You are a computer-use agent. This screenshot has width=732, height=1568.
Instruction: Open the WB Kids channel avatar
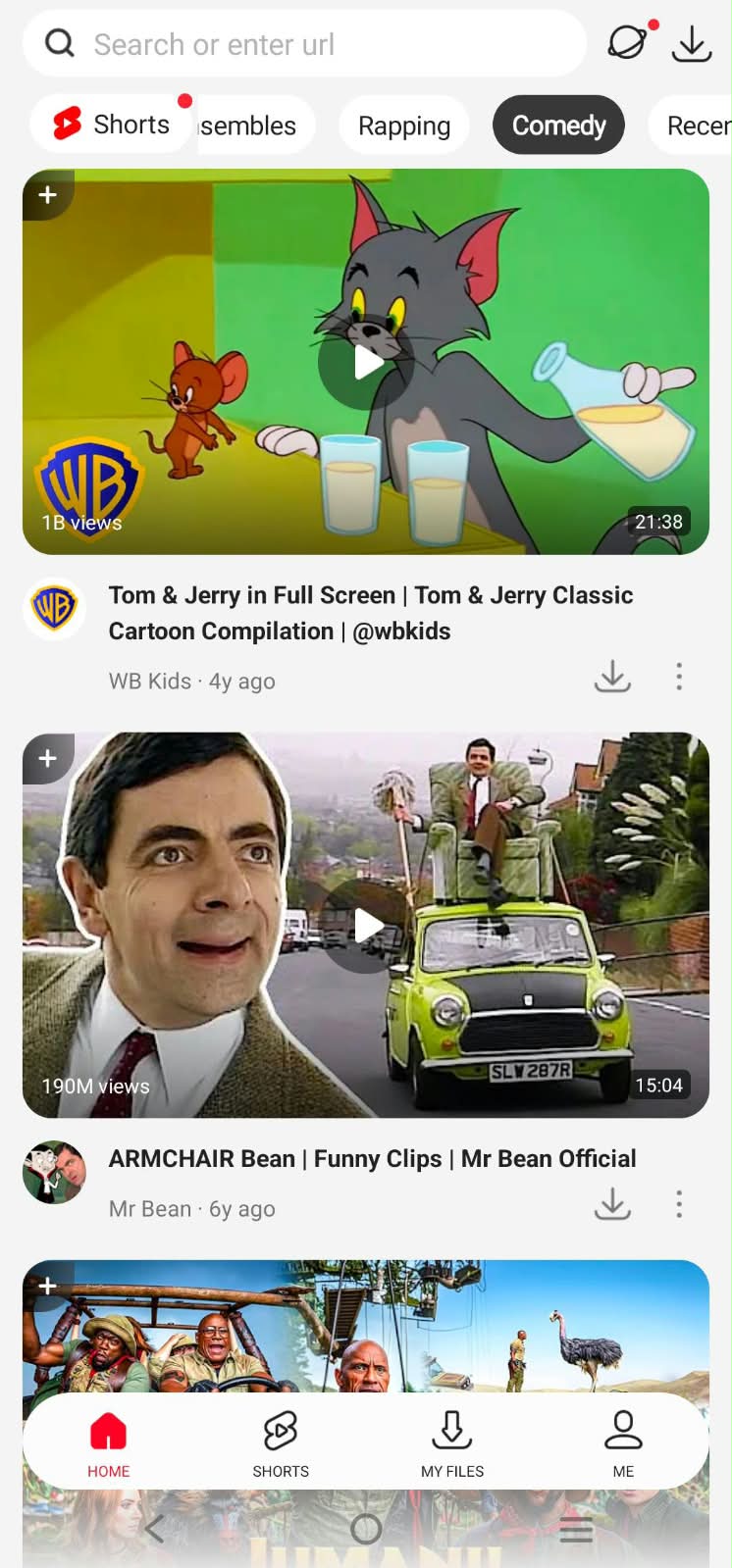click(54, 609)
